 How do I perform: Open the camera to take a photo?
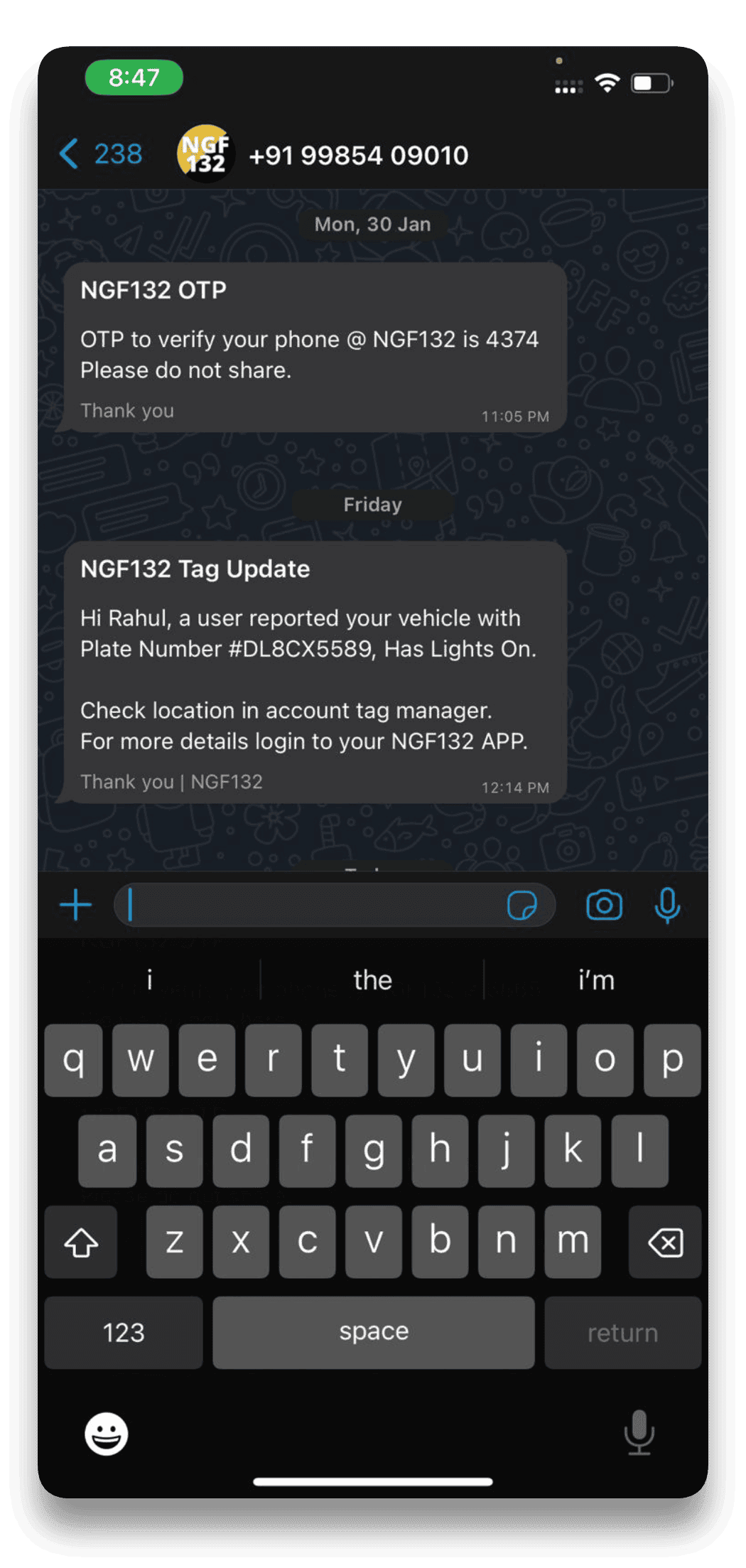[x=604, y=906]
